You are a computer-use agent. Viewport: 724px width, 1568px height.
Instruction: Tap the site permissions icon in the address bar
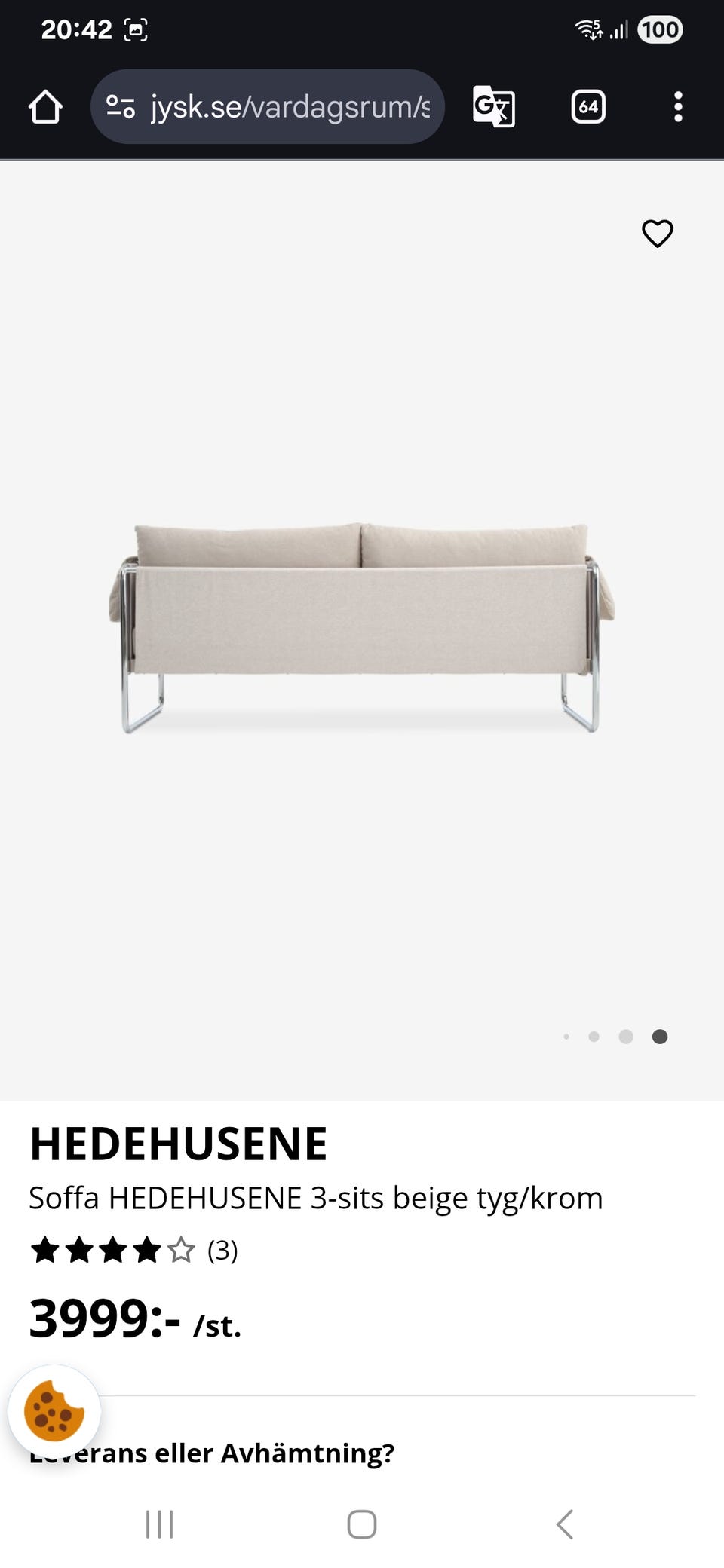click(x=121, y=106)
